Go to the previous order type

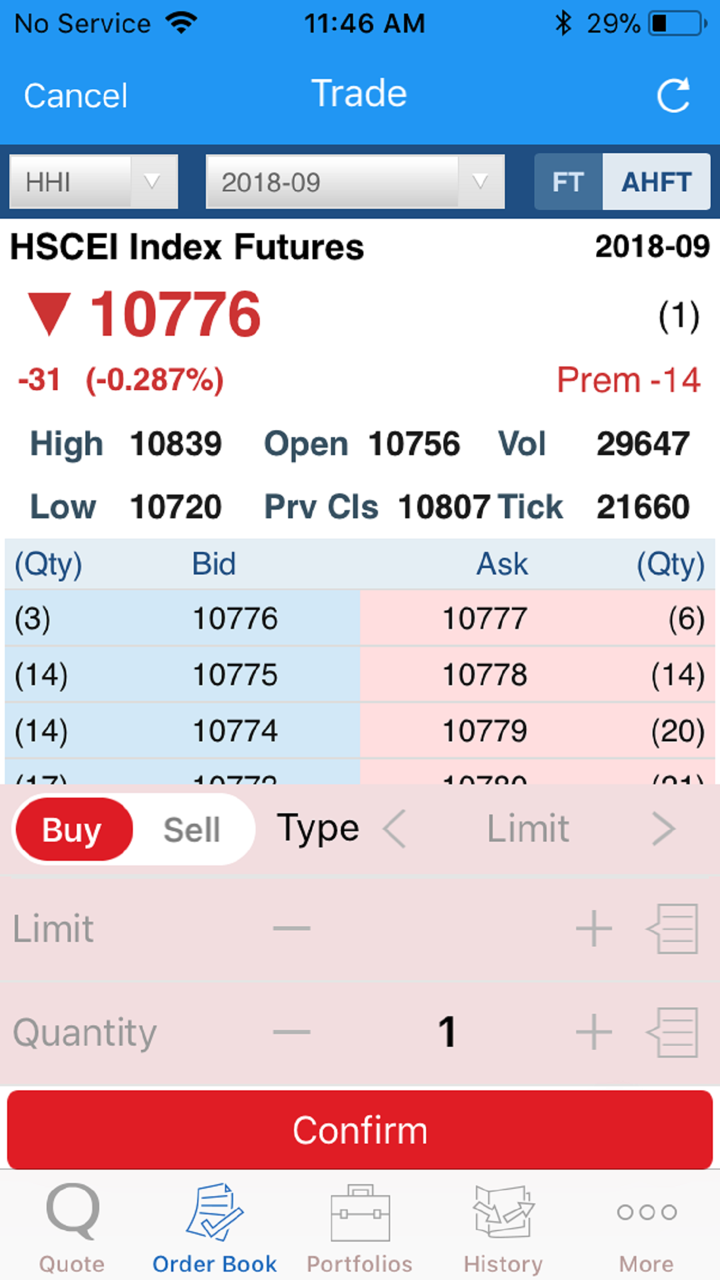[395, 829]
